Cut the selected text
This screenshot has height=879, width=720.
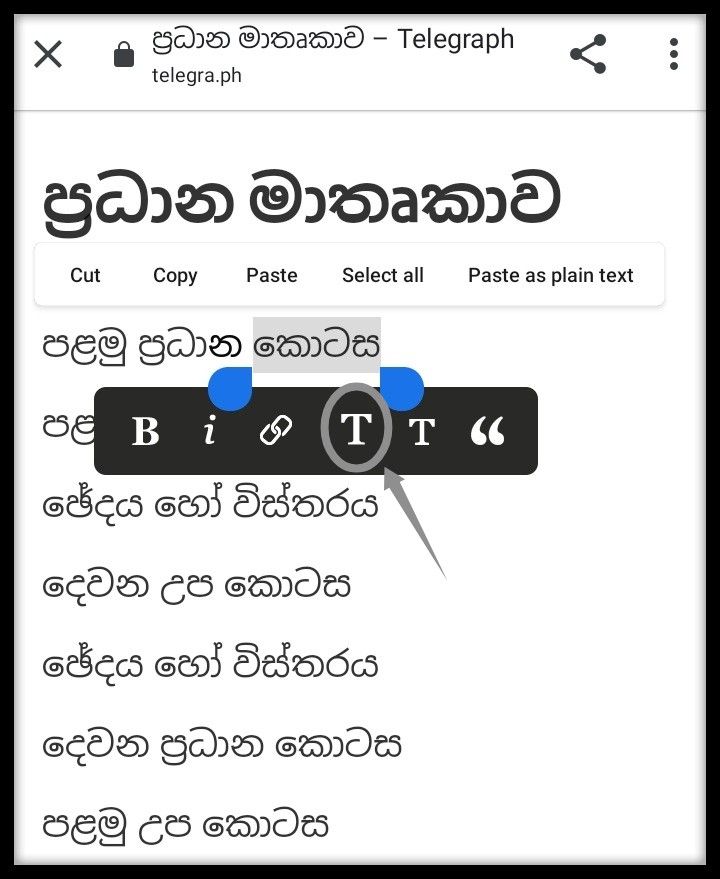(x=85, y=275)
